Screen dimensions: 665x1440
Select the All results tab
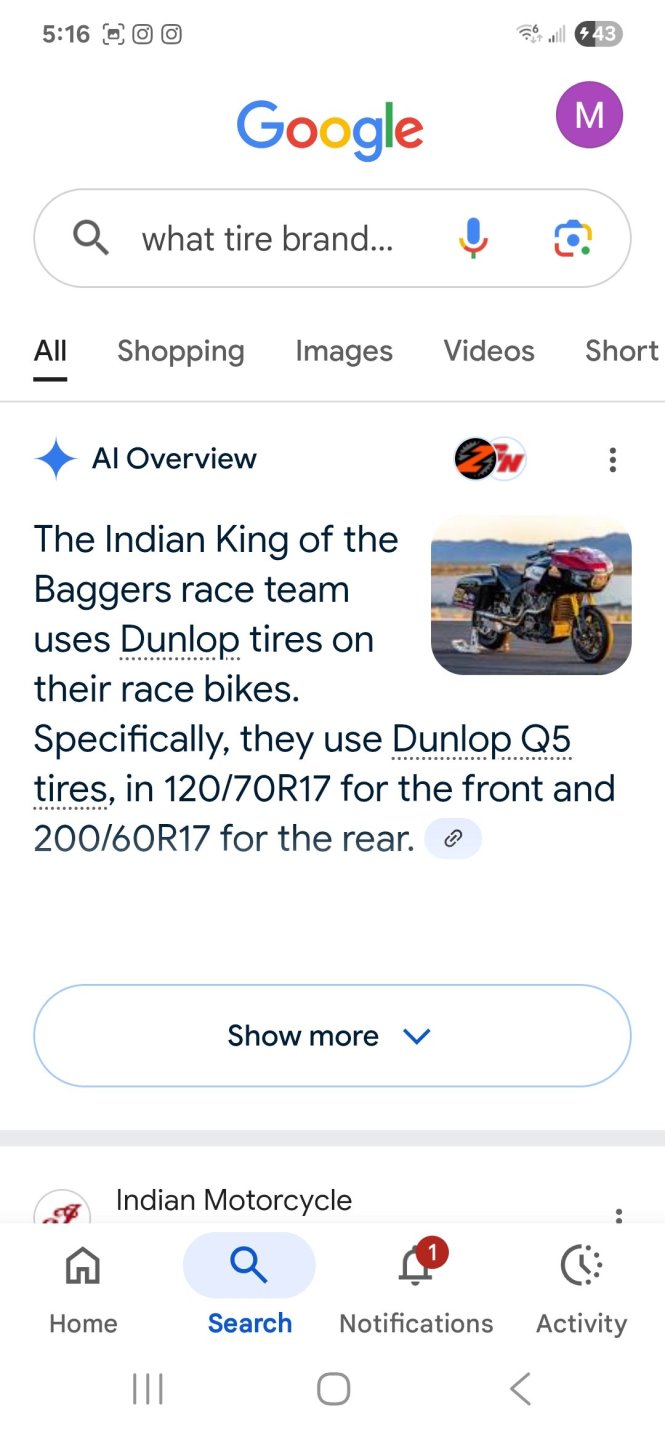[50, 351]
